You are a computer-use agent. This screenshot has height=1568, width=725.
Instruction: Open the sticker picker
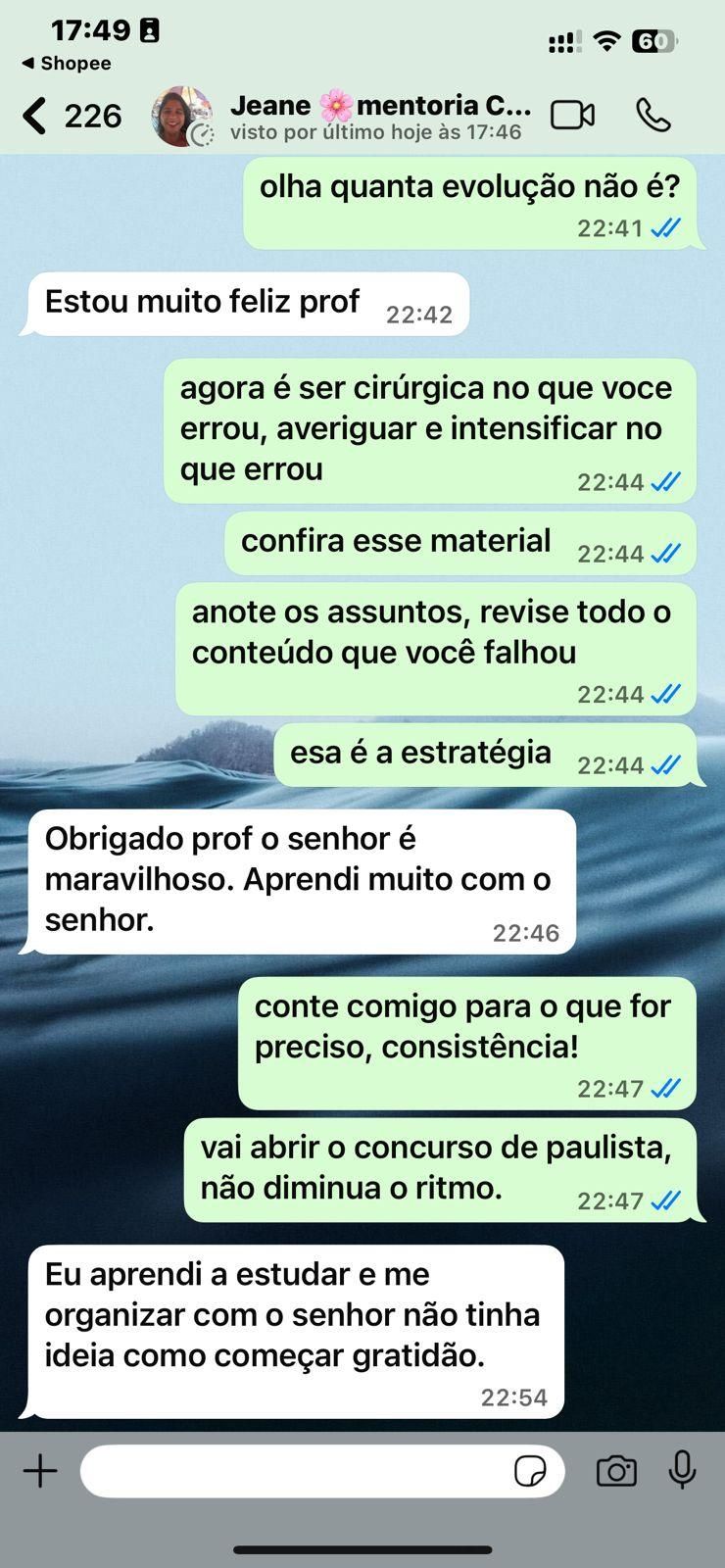point(530,1471)
